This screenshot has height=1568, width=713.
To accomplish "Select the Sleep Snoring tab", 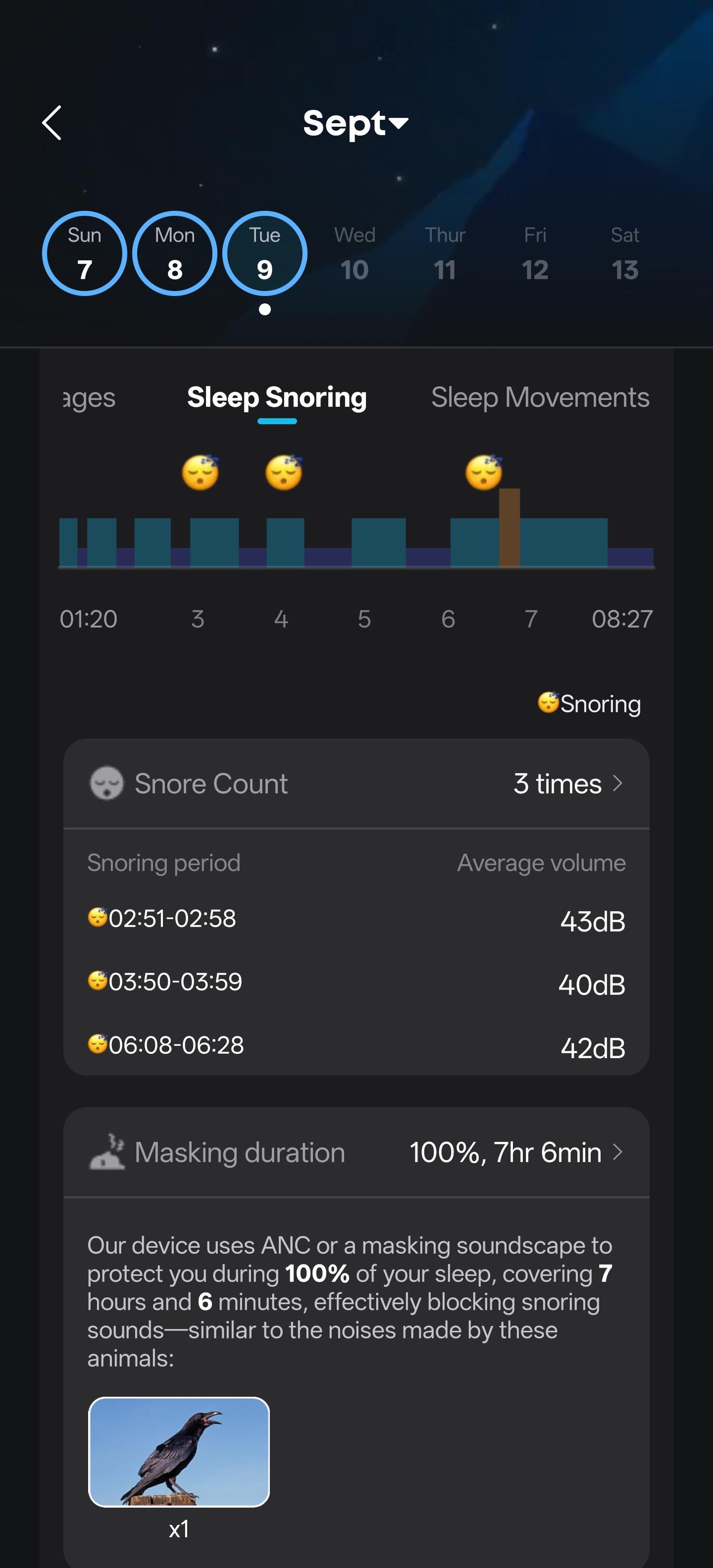I will pos(276,397).
